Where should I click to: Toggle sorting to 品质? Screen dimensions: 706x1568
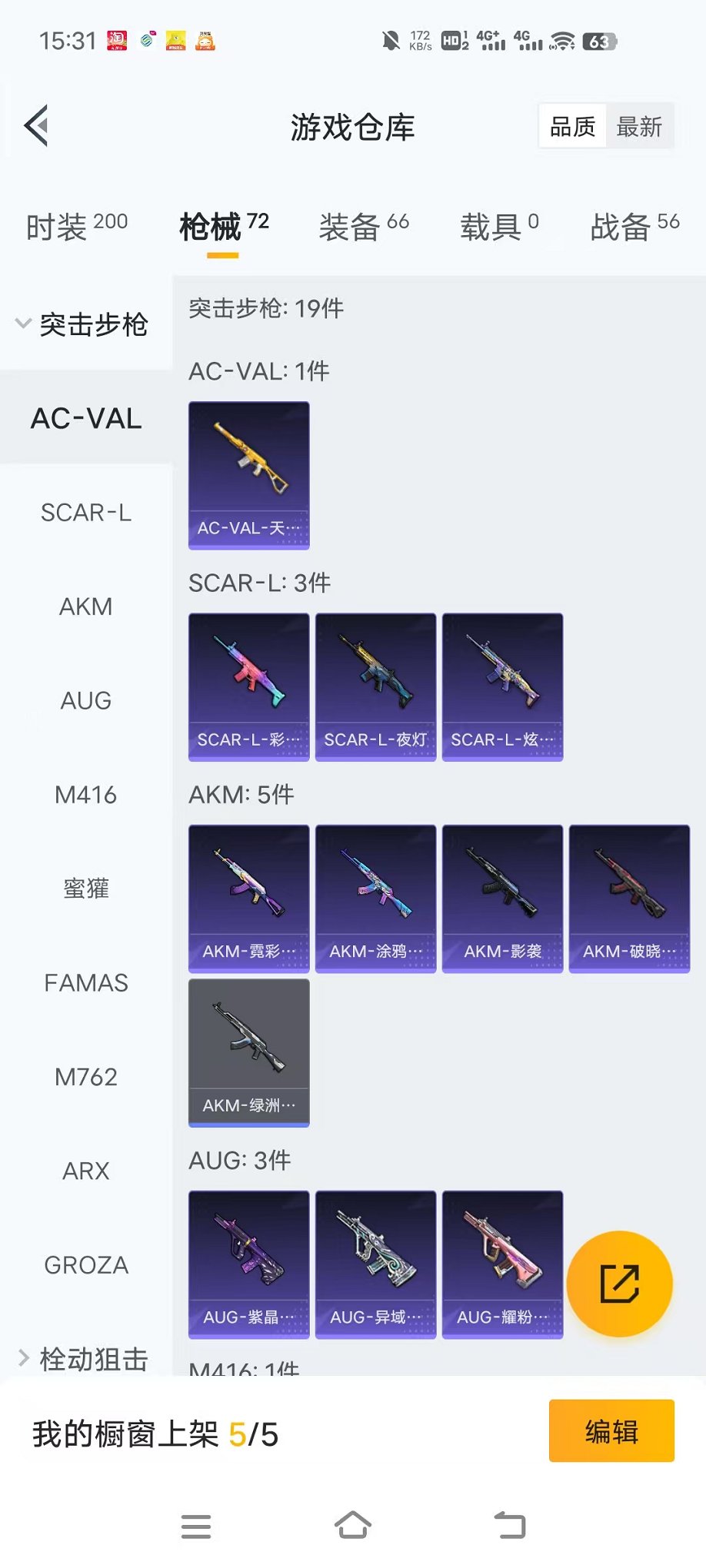click(x=571, y=125)
